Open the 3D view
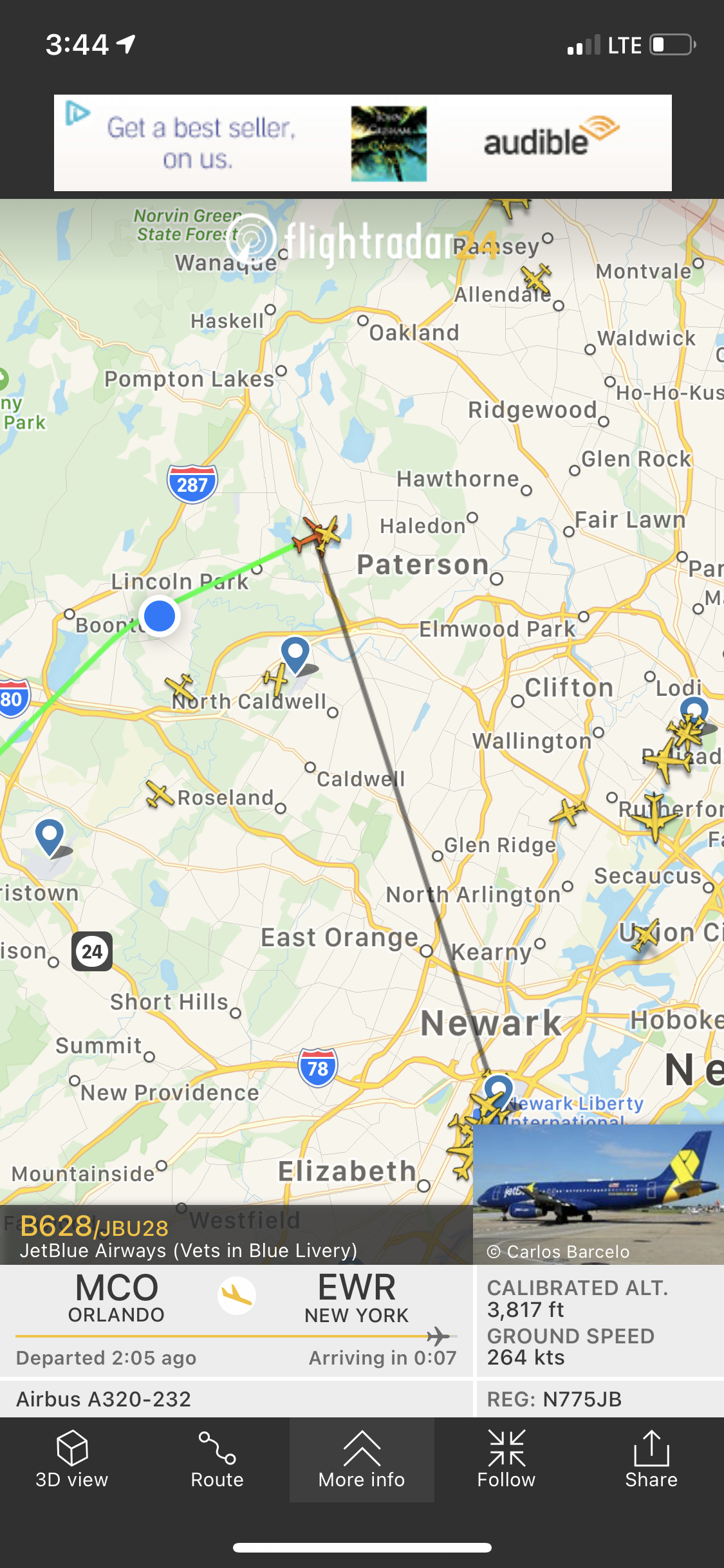Image resolution: width=724 pixels, height=1568 pixels. [72, 1459]
